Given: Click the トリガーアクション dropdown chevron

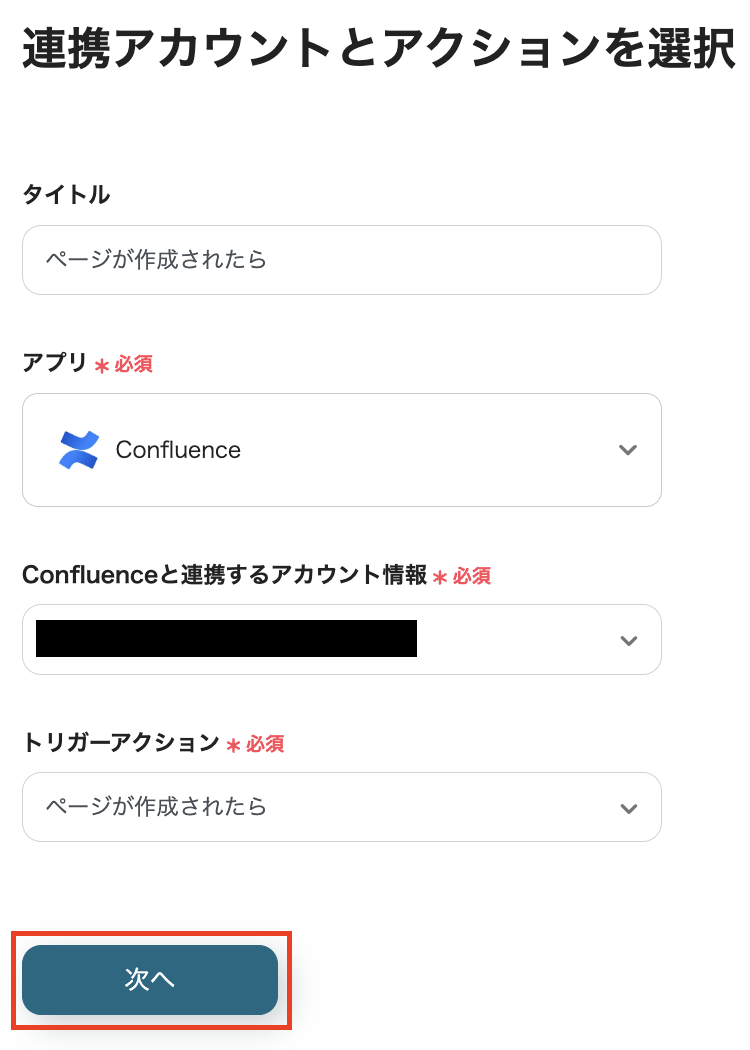Looking at the screenshot, I should (x=628, y=807).
